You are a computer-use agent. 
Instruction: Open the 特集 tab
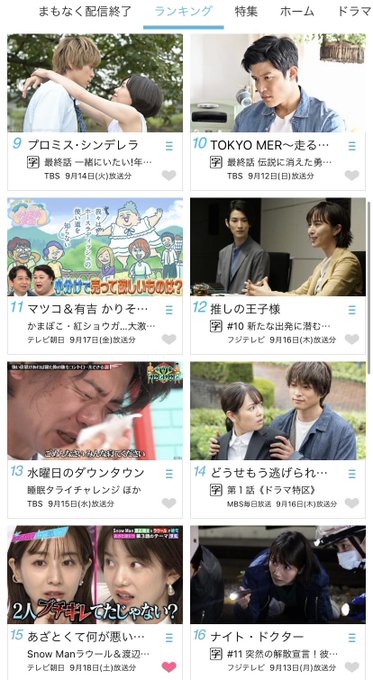(x=246, y=11)
